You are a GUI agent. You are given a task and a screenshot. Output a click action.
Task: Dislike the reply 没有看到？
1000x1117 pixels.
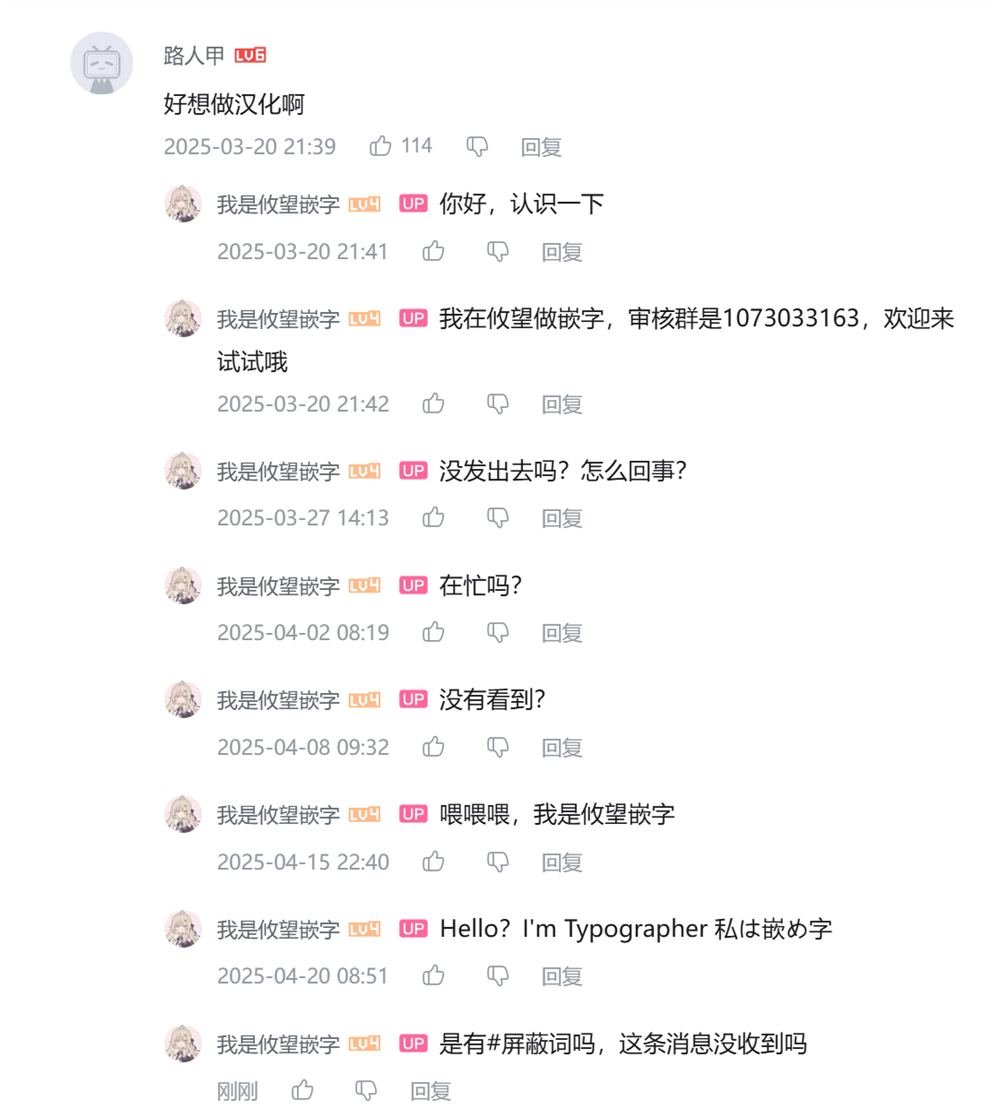click(x=497, y=747)
